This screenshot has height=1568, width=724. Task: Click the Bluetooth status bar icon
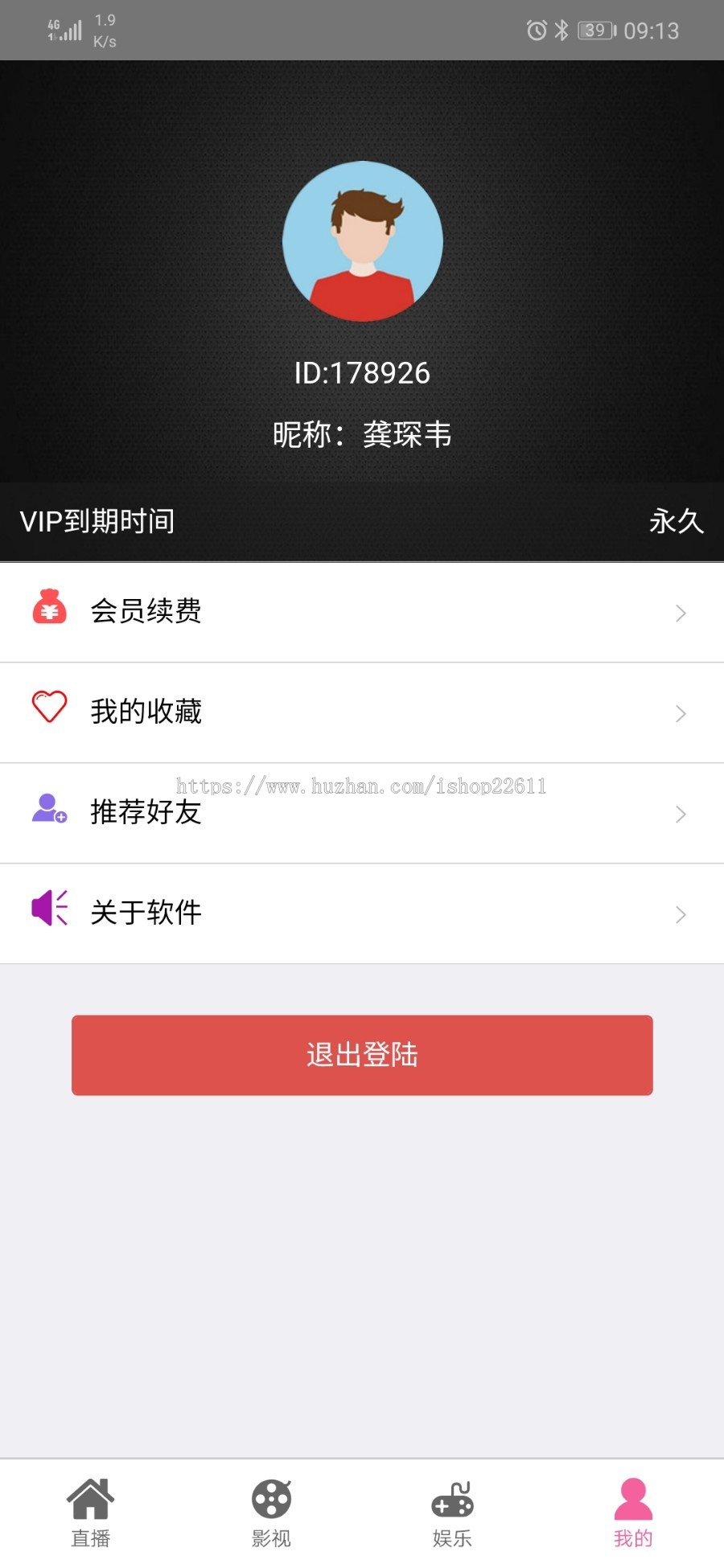point(561,30)
